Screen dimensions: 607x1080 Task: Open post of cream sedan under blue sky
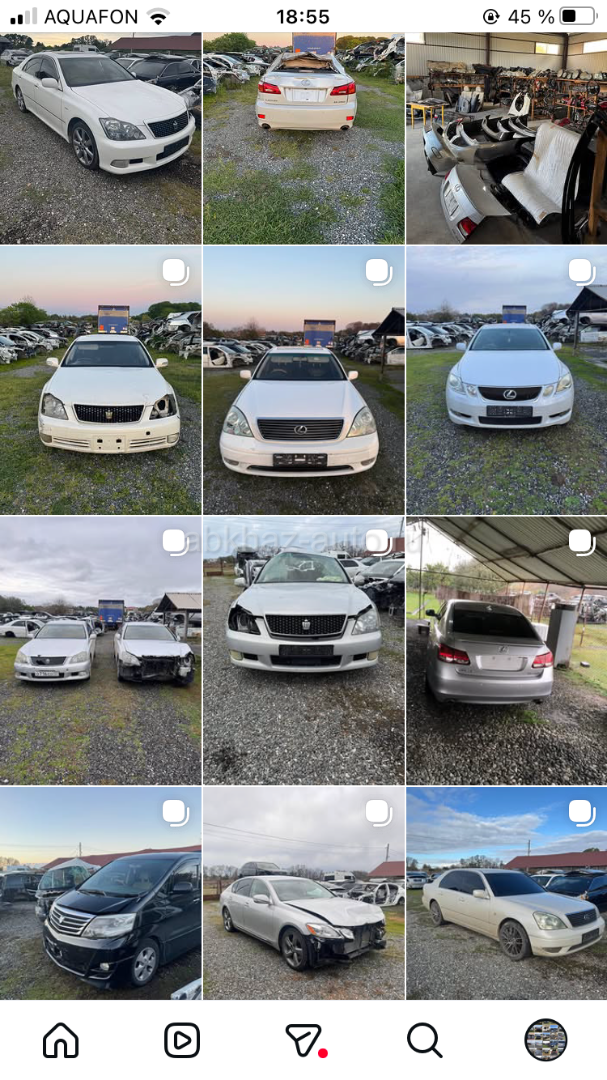point(506,893)
